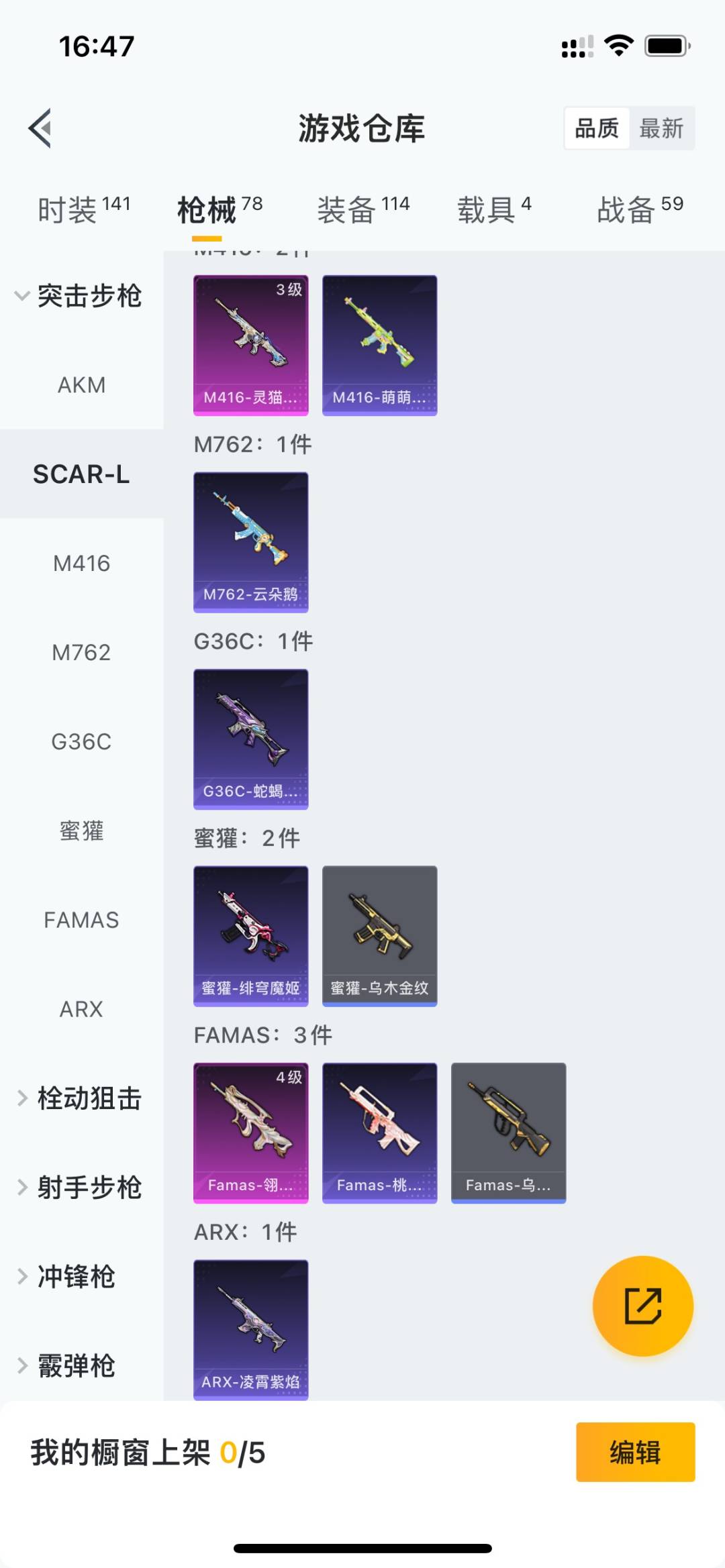Viewport: 725px width, 1568px height.
Task: Open the ARX-凌霄紫焰 skin
Action: (251, 1328)
